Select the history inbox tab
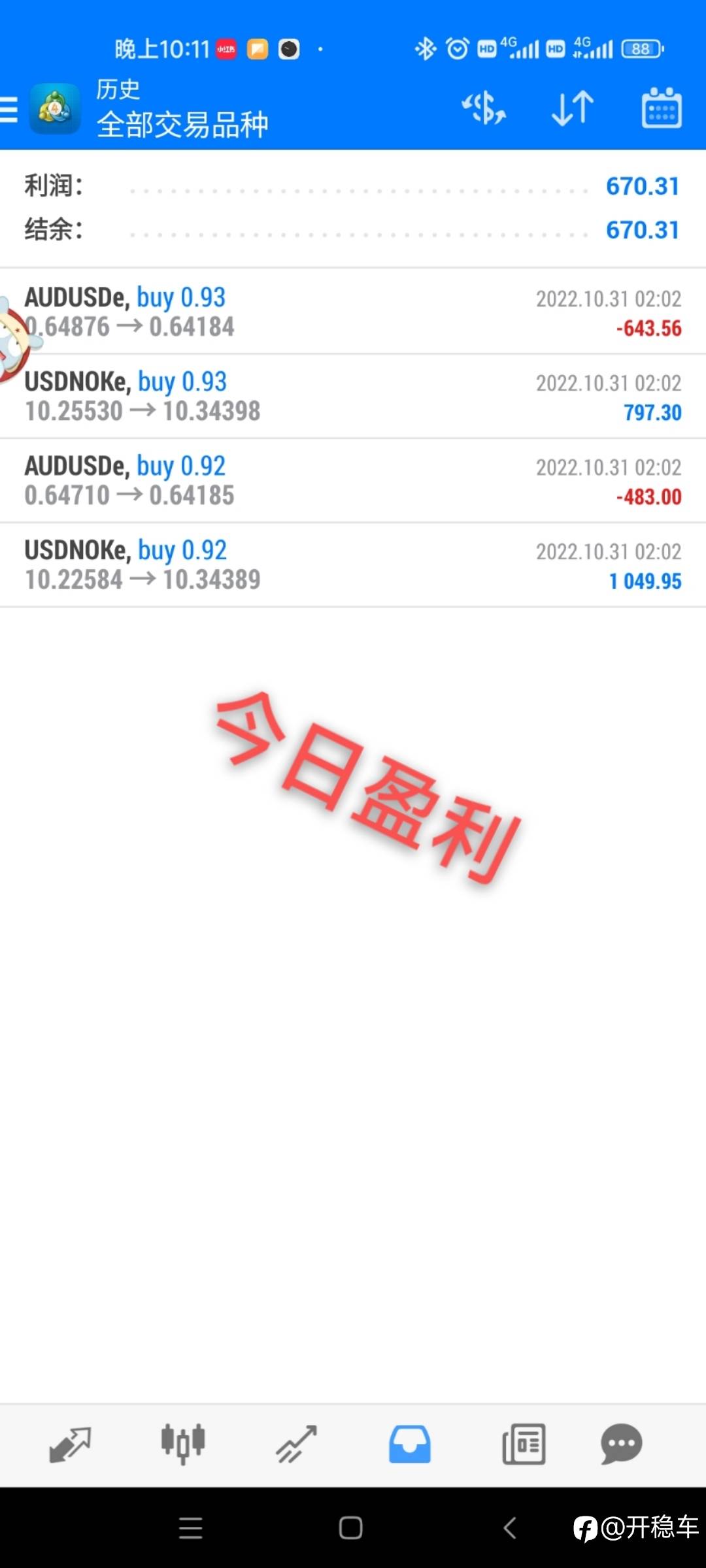The width and height of the screenshot is (706, 1568). pos(410,1445)
